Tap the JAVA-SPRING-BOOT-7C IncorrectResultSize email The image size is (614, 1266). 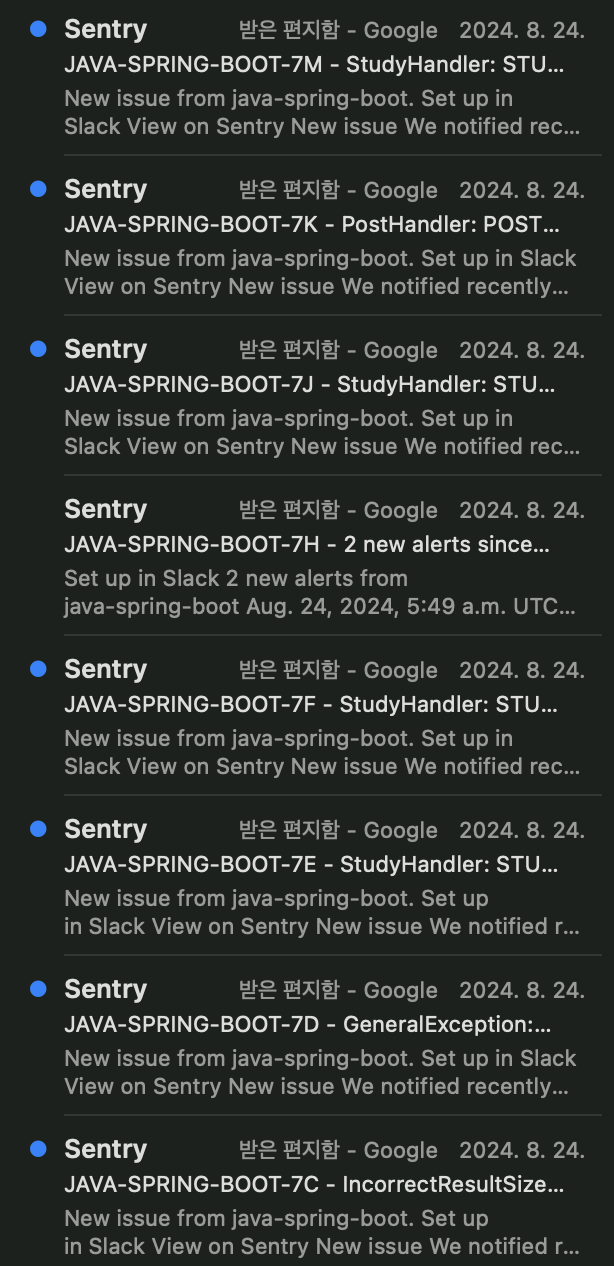(x=314, y=1186)
